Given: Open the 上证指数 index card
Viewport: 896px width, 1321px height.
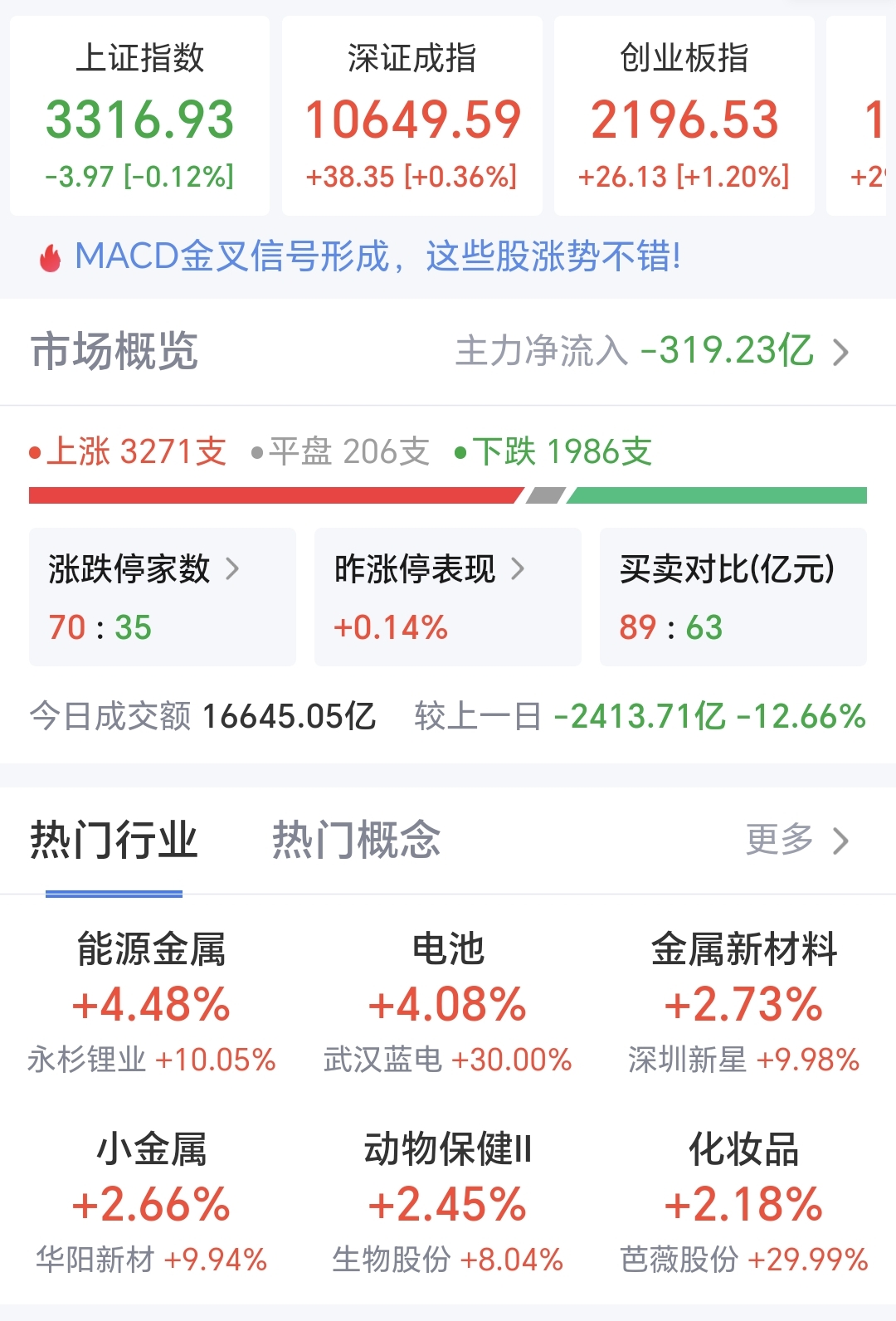Looking at the screenshot, I should [x=139, y=116].
